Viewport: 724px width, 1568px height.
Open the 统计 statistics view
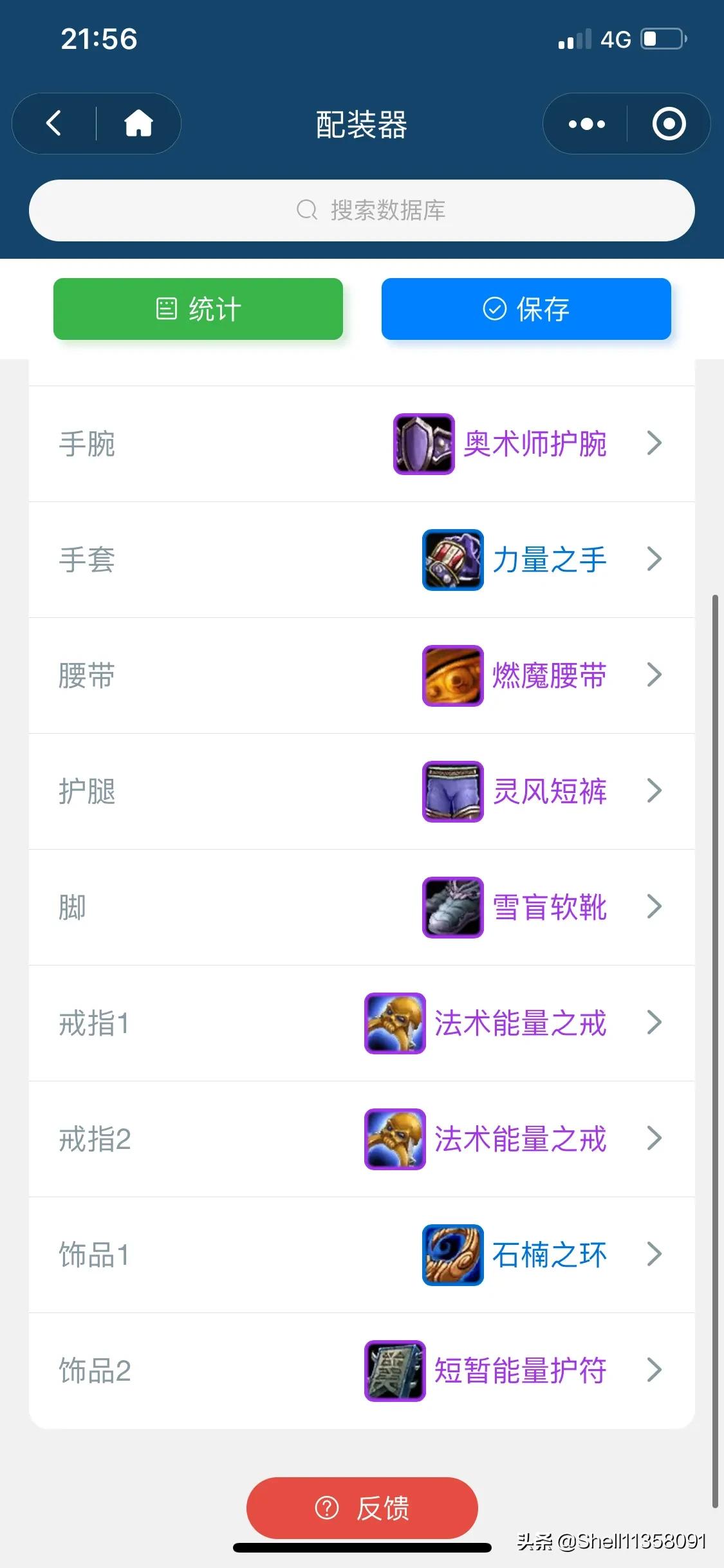click(198, 309)
